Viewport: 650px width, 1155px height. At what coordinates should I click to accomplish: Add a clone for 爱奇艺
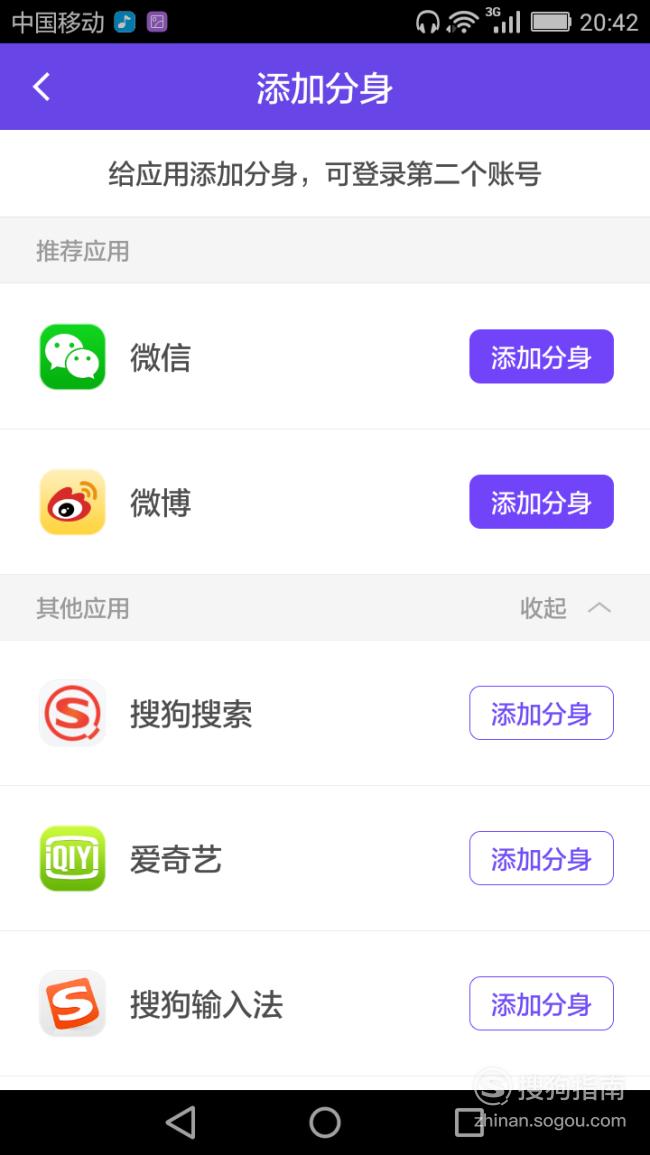point(541,858)
